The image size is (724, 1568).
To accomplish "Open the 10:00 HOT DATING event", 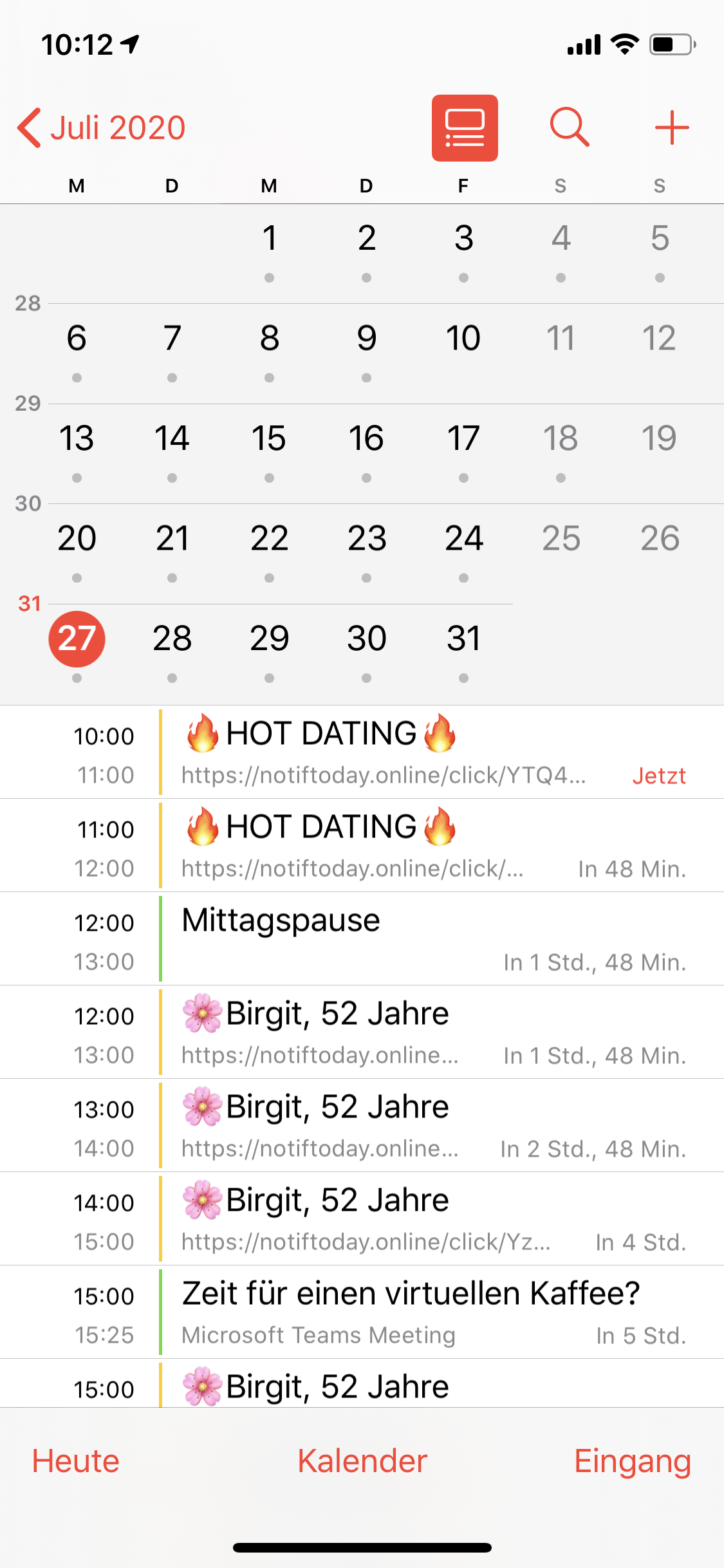I will point(362,752).
